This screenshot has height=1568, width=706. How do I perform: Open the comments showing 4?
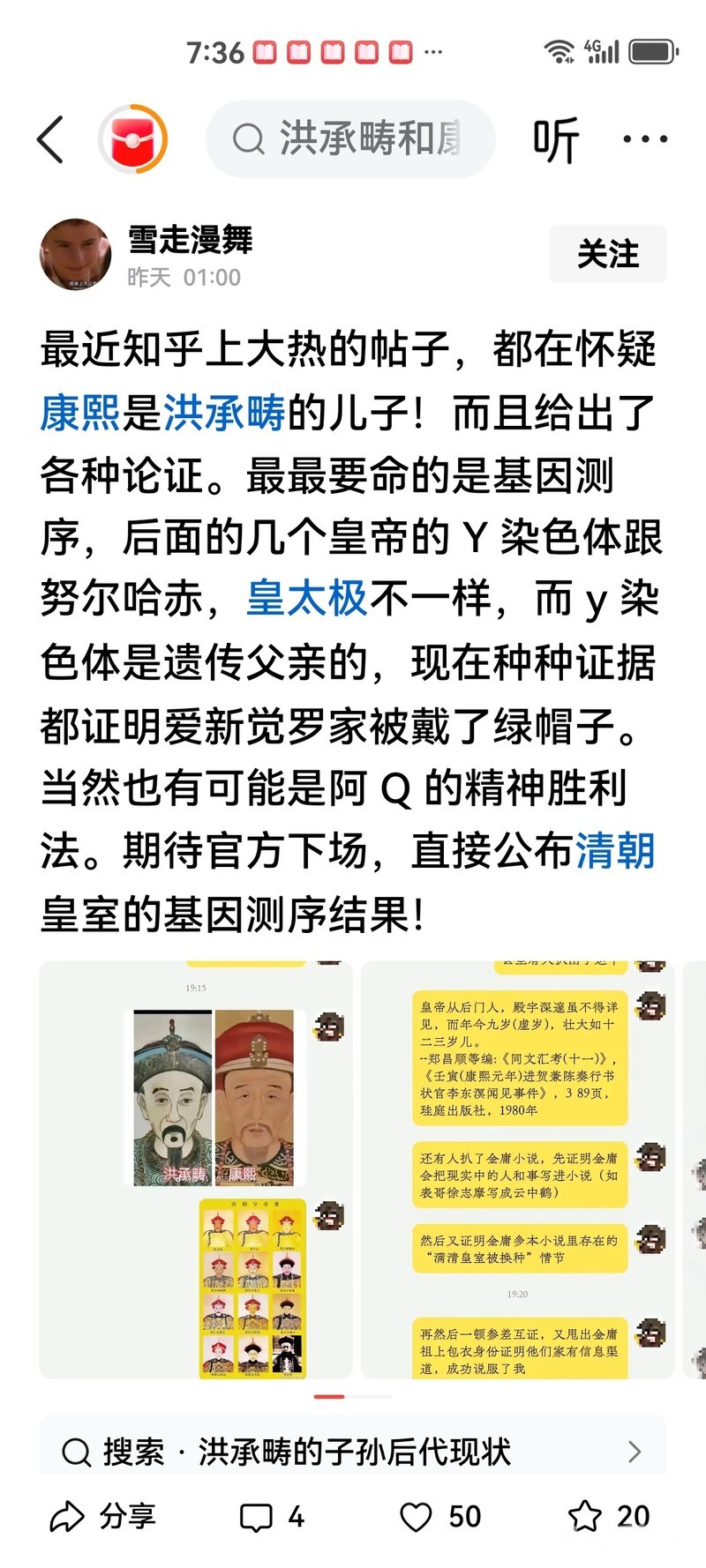(272, 1516)
